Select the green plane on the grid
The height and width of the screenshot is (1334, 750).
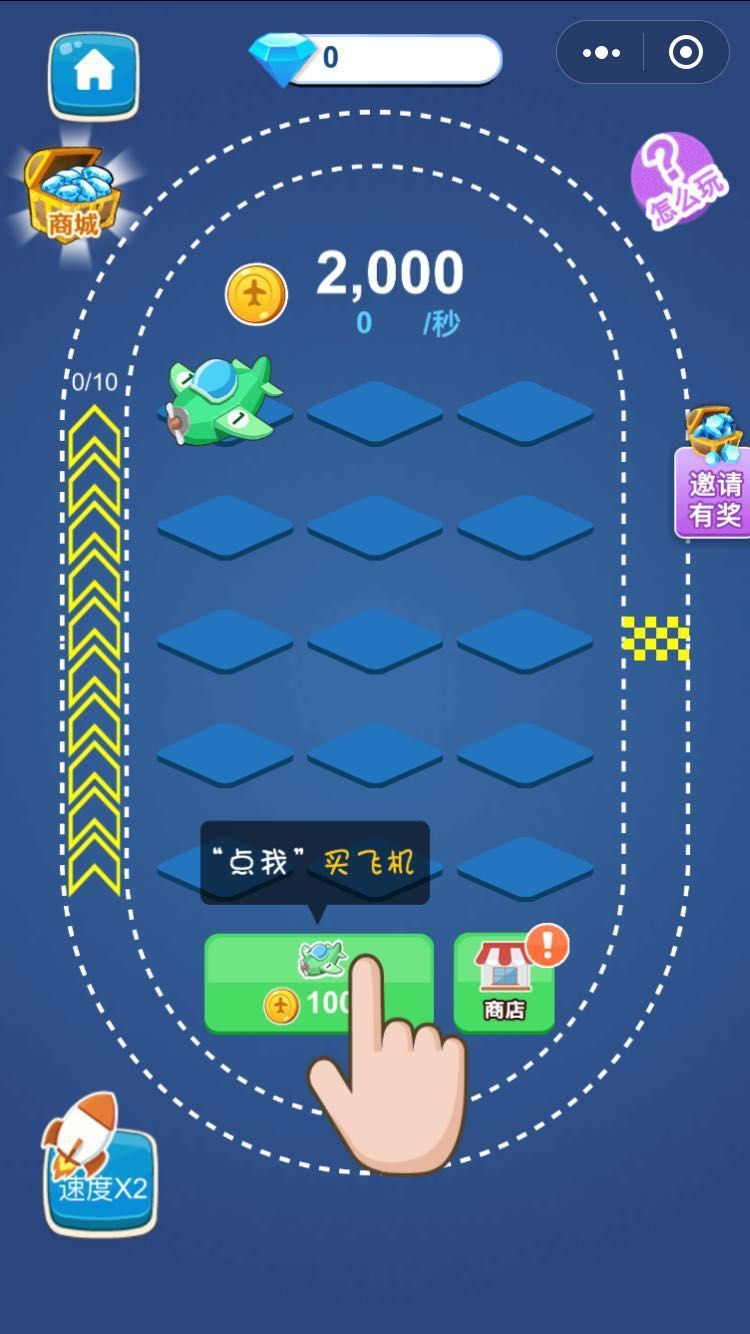[221, 401]
